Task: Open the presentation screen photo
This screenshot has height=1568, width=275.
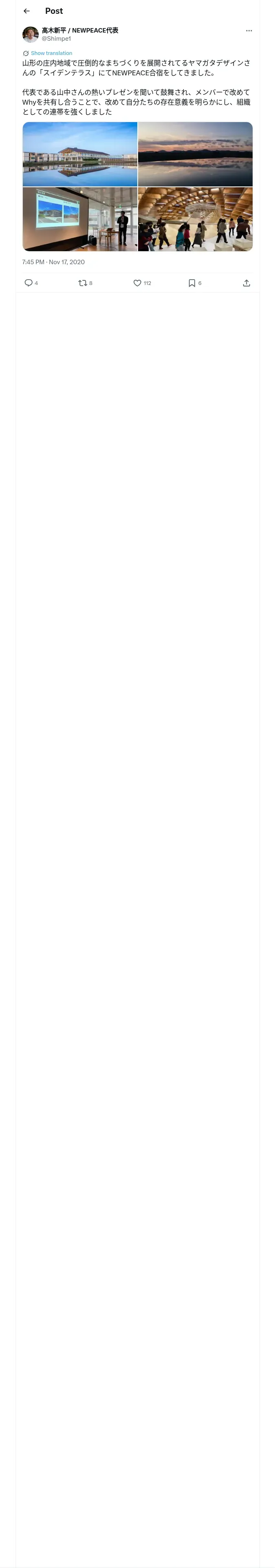Action: 80,219
